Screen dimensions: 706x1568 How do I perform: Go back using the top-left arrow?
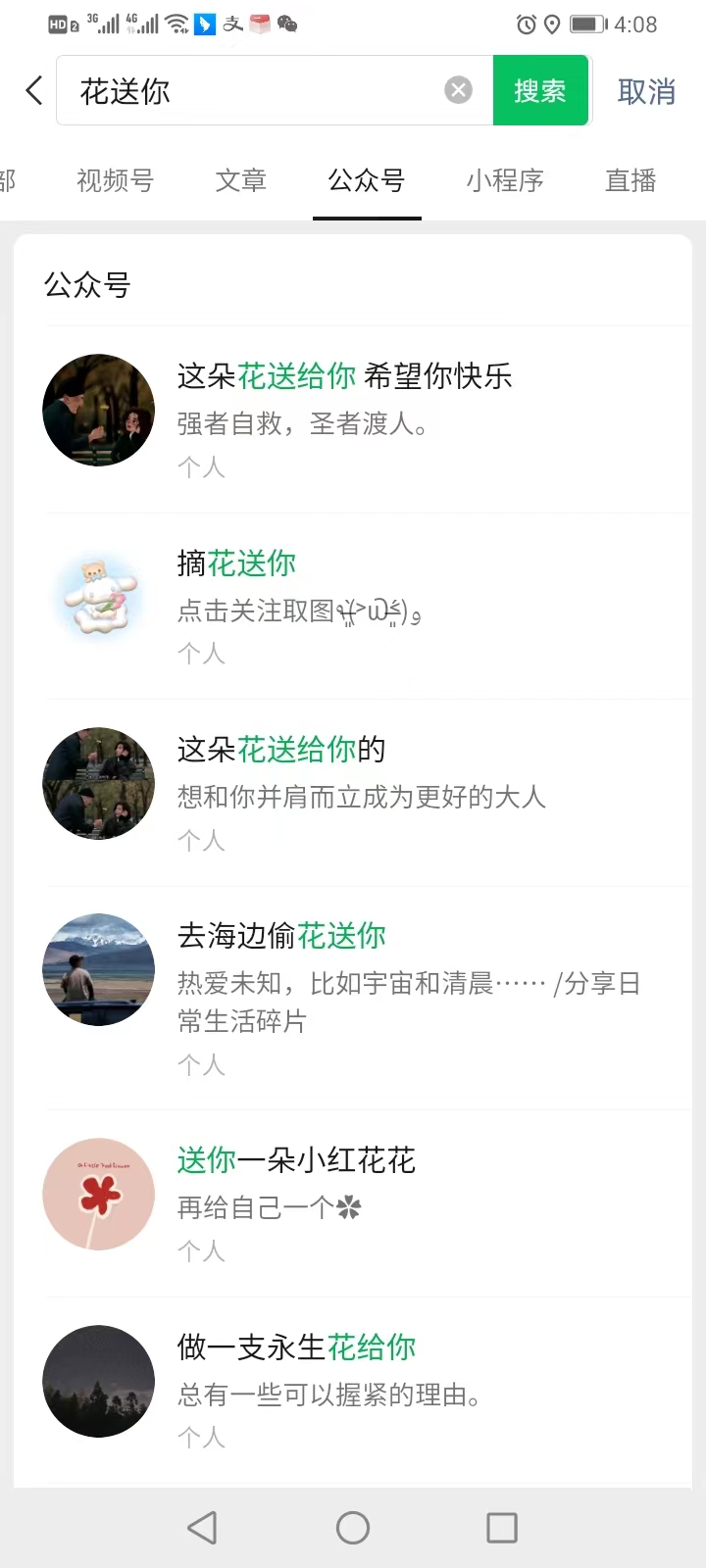click(x=34, y=91)
